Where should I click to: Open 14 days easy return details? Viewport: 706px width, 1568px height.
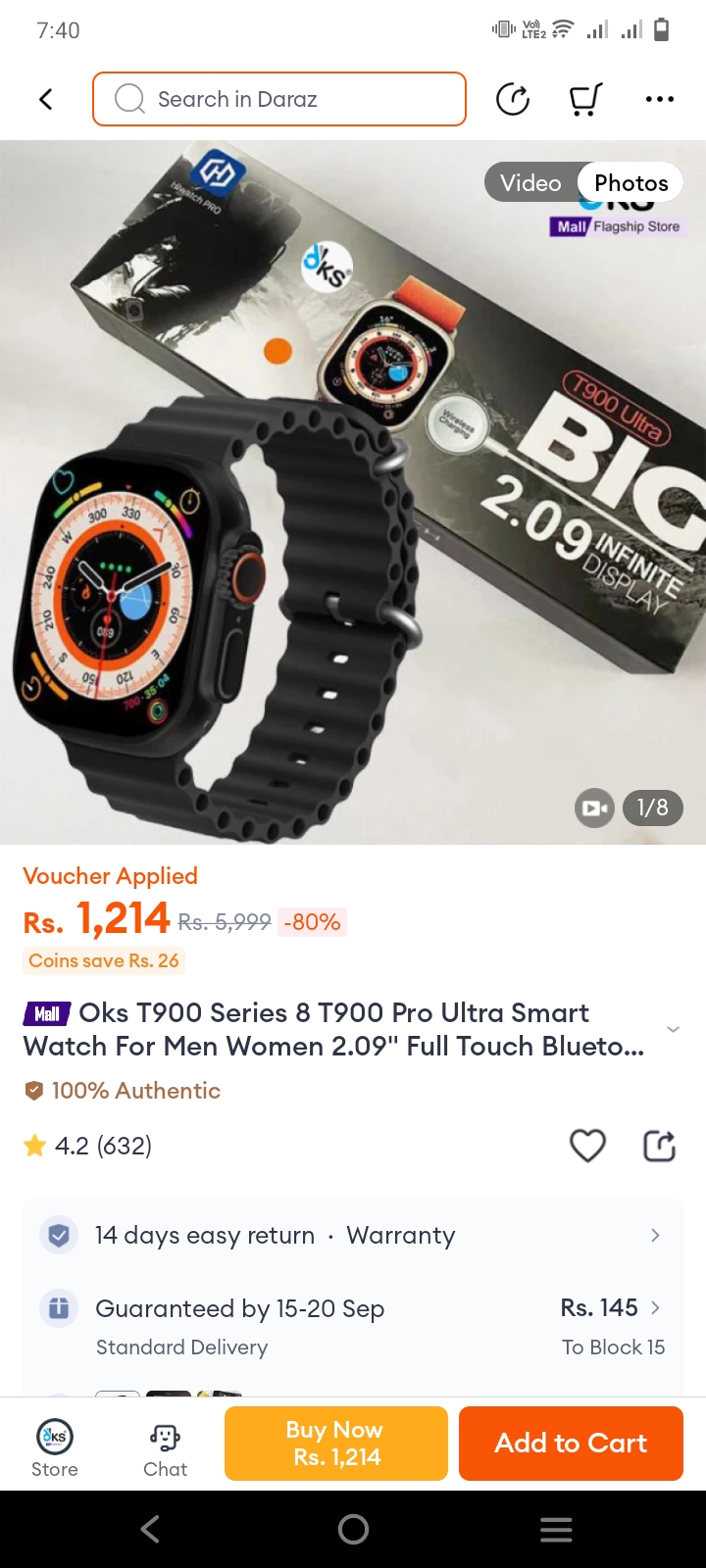[x=353, y=1235]
